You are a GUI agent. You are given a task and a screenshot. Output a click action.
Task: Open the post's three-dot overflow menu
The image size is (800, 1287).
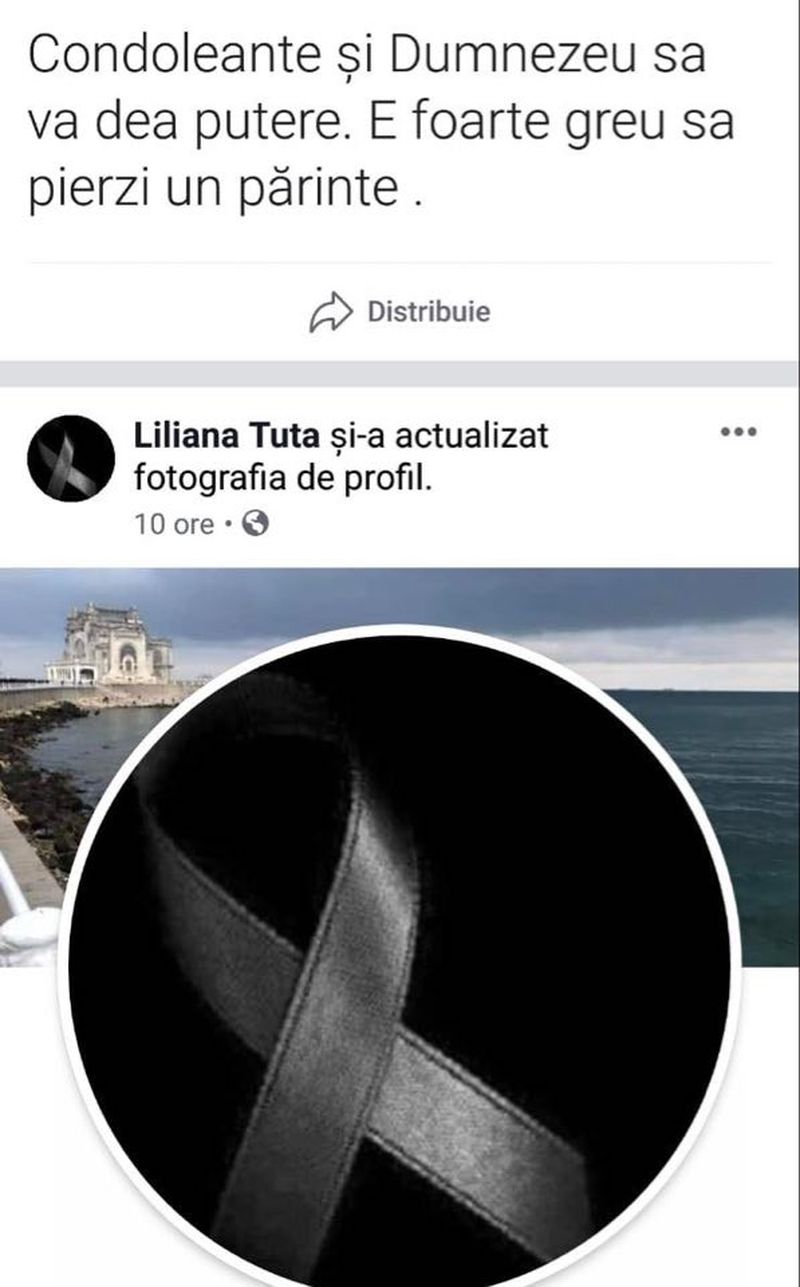pos(738,433)
